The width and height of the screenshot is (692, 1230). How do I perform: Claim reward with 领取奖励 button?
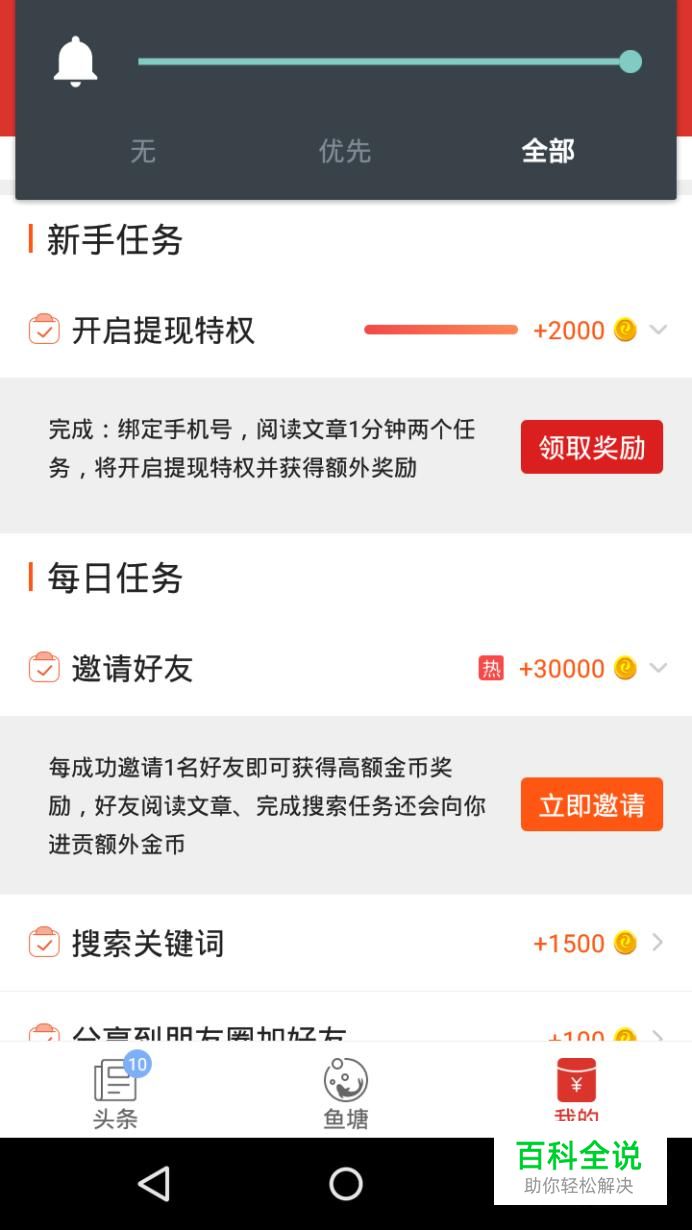pyautogui.click(x=592, y=447)
